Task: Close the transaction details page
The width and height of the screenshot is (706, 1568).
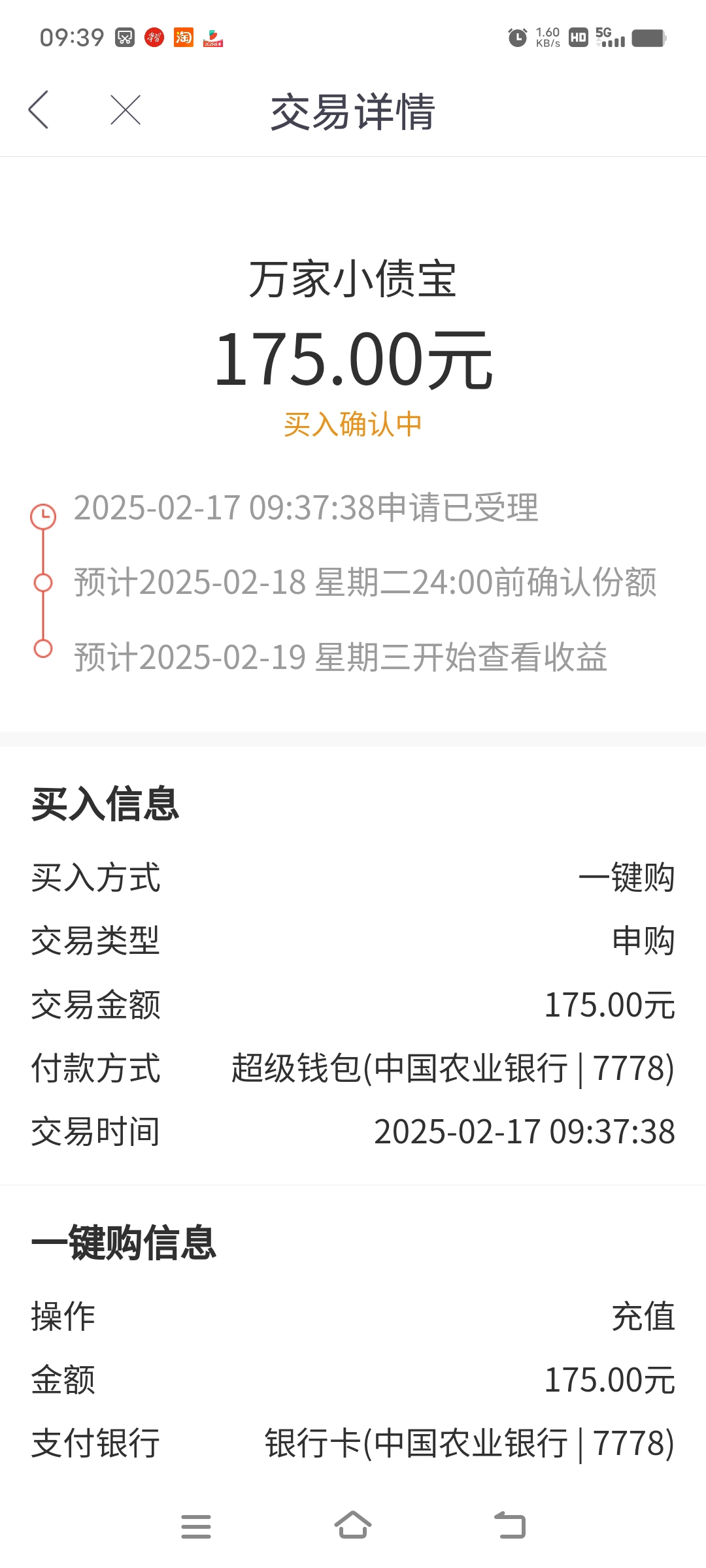Action: coord(126,110)
